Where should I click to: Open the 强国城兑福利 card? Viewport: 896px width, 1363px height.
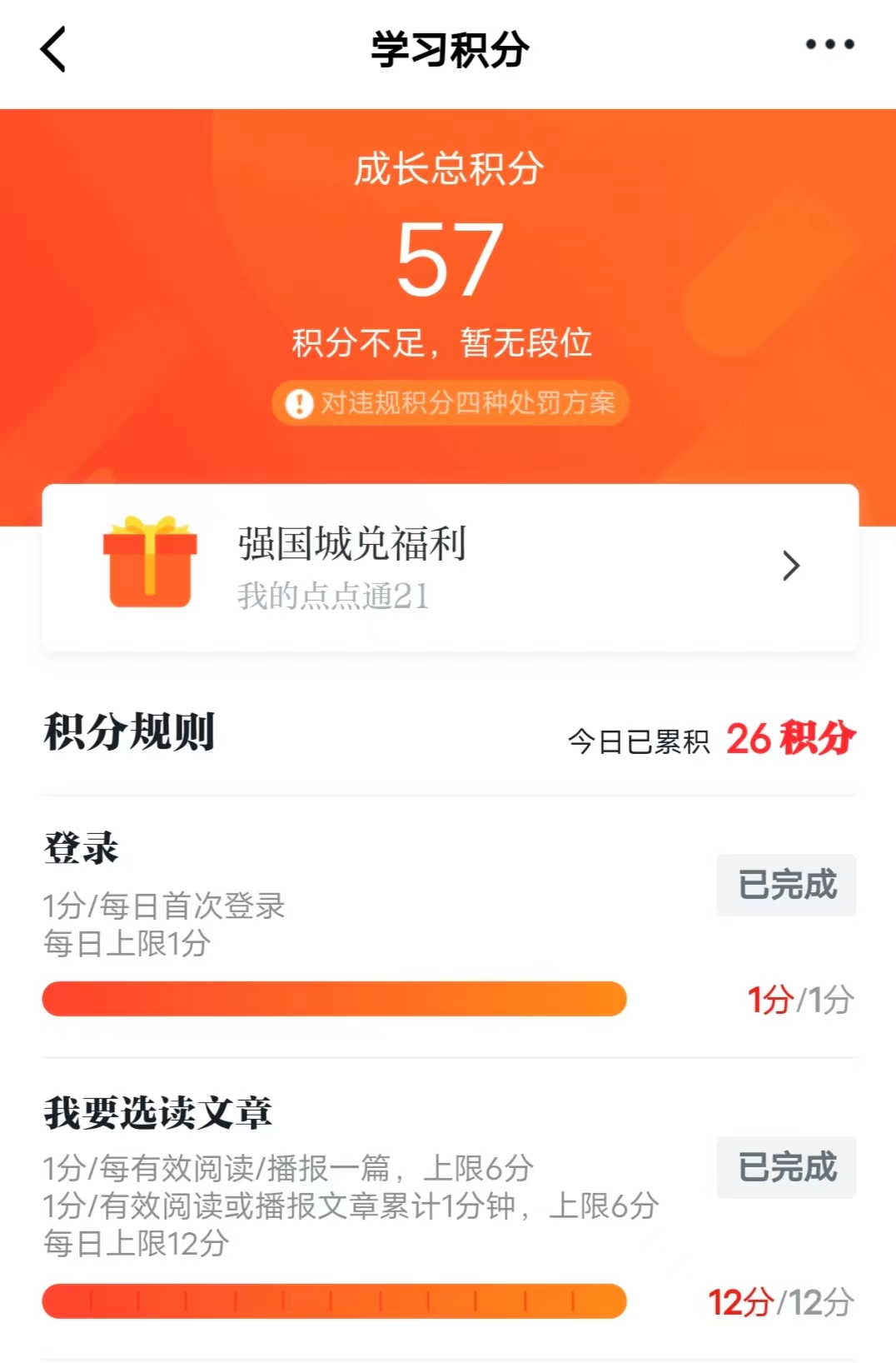click(450, 567)
